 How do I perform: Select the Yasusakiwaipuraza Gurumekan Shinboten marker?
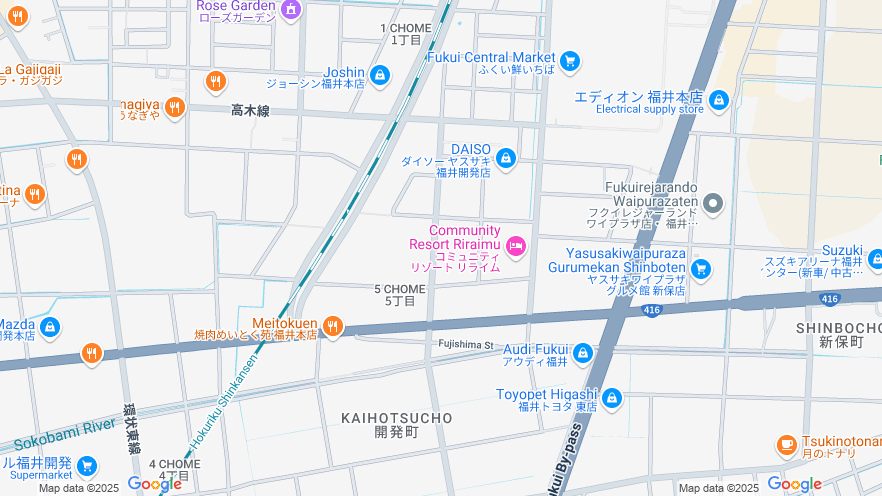(701, 268)
